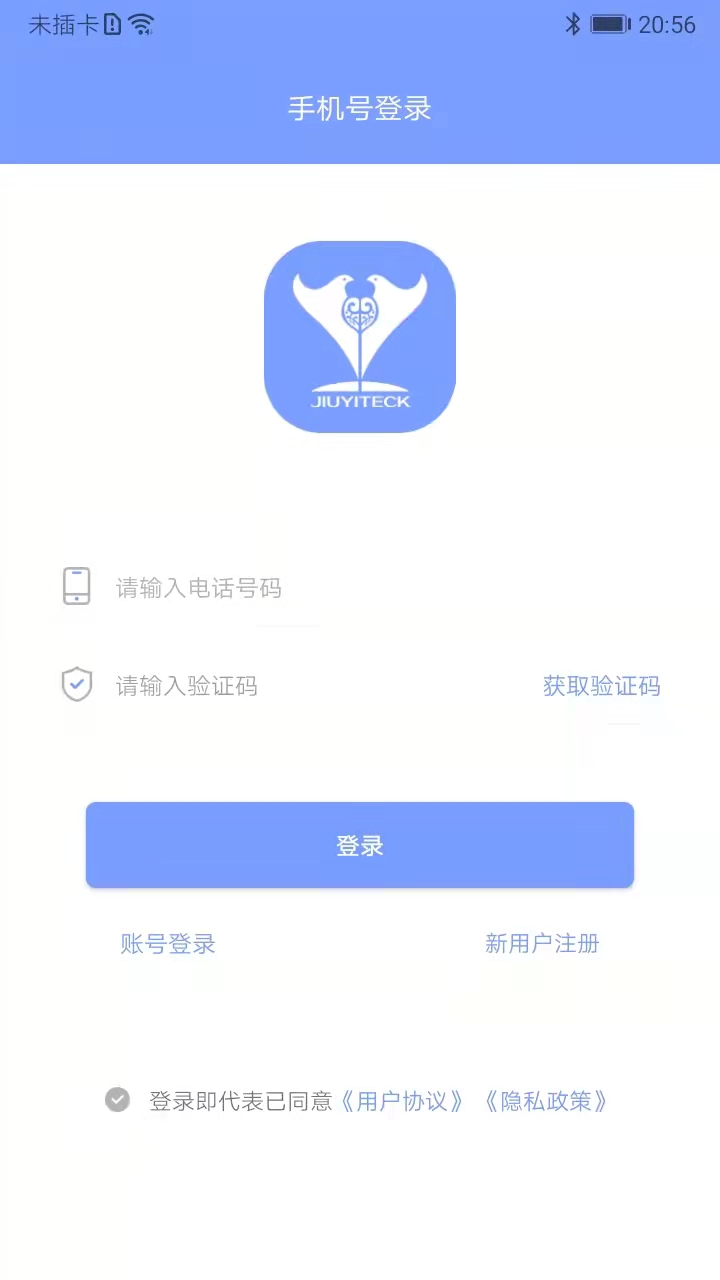Uncheck the consent circle before the agreement text

coord(117,1100)
